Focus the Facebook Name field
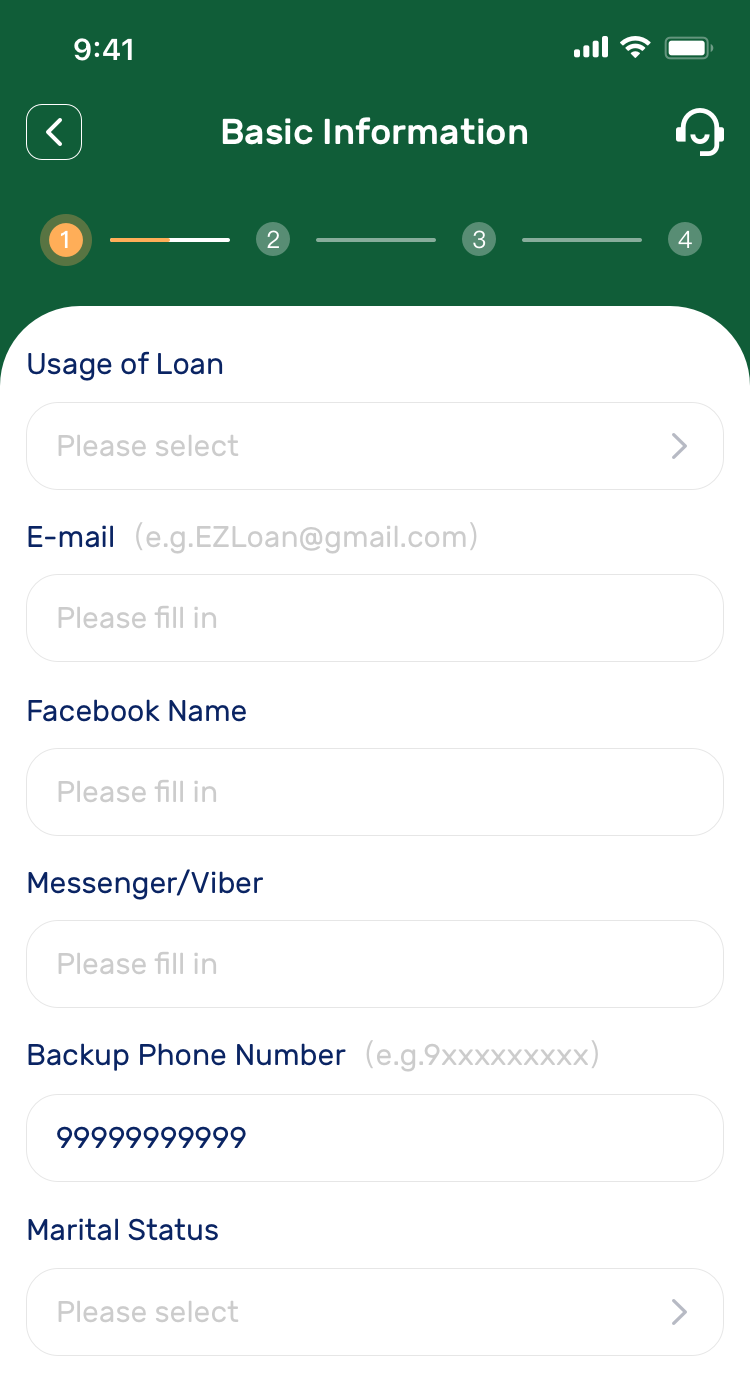The height and width of the screenshot is (1380, 750). [375, 792]
